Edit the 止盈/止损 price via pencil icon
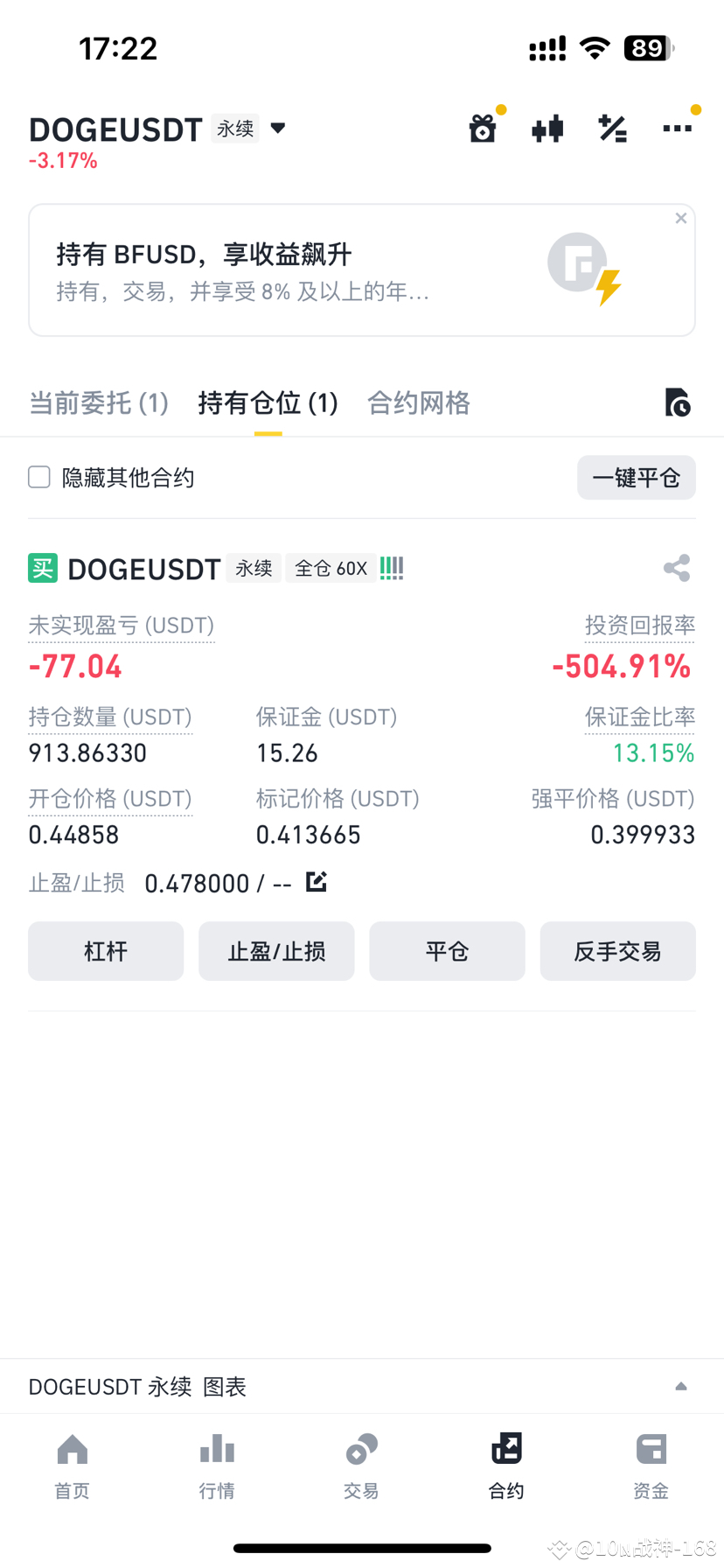Image resolution: width=724 pixels, height=1568 pixels. click(x=316, y=882)
